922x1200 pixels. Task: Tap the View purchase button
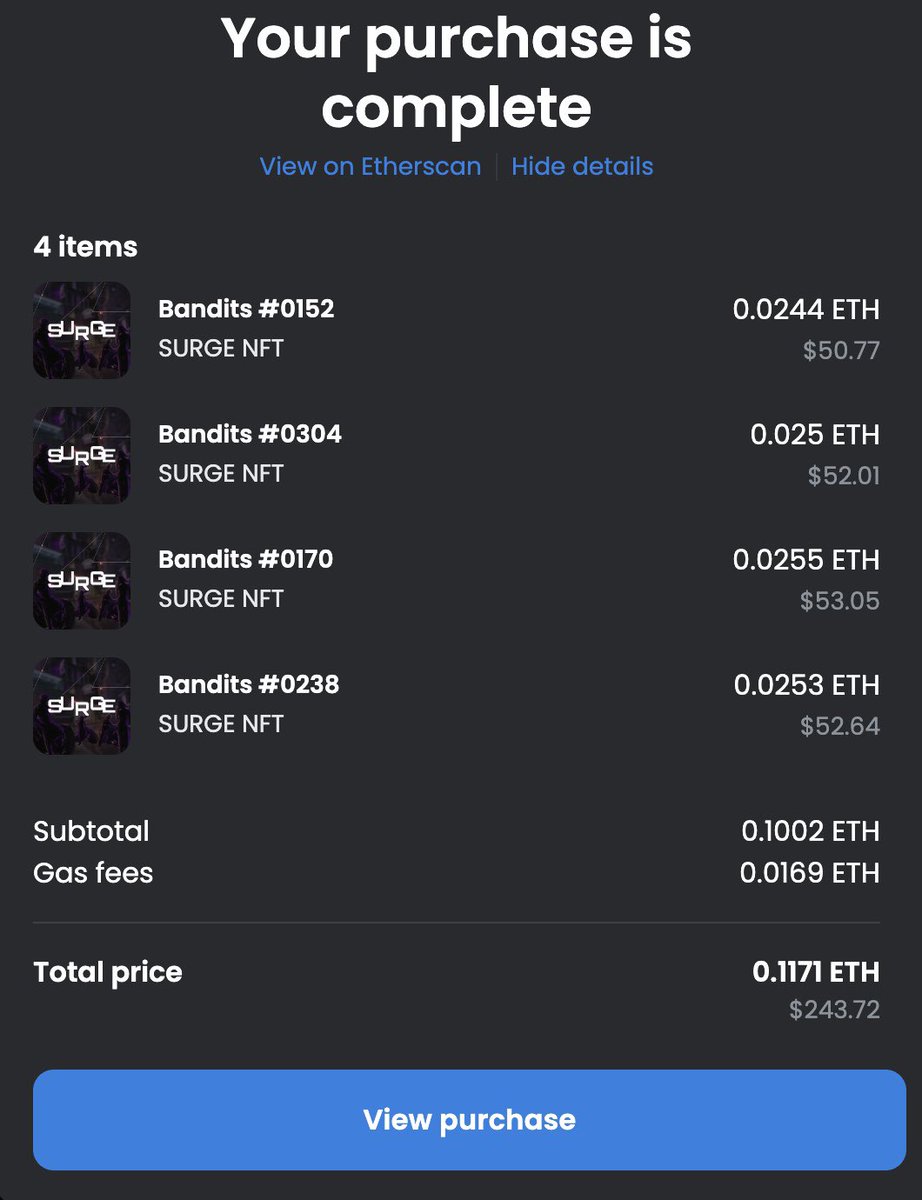[x=469, y=1119]
